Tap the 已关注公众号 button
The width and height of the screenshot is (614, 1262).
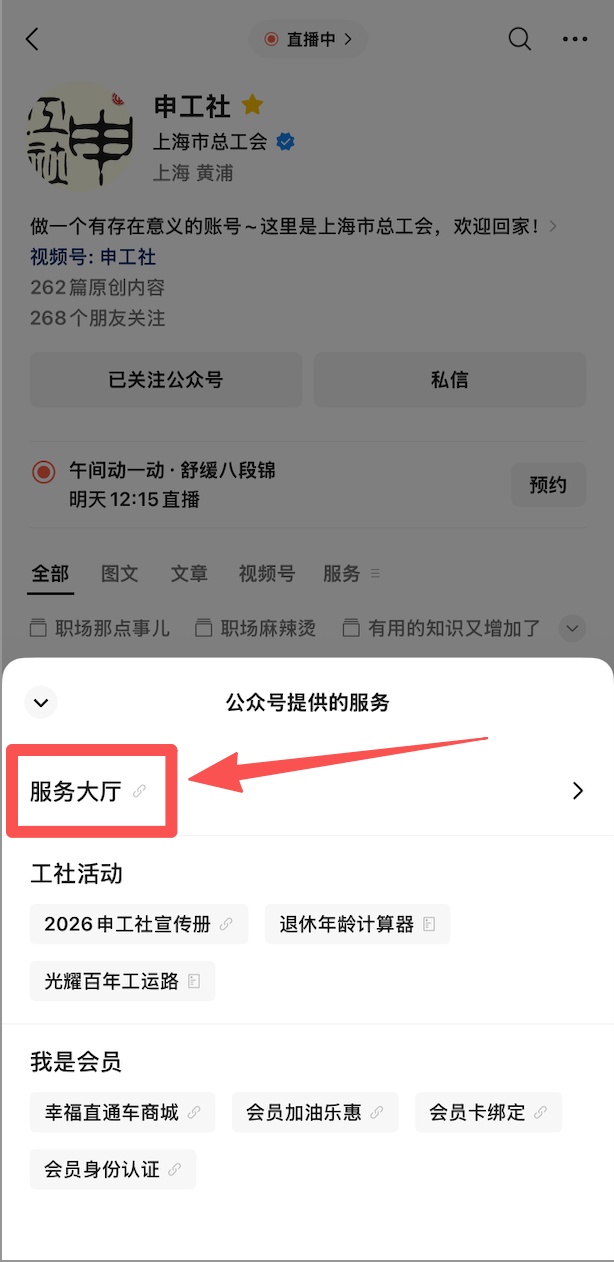coord(166,380)
